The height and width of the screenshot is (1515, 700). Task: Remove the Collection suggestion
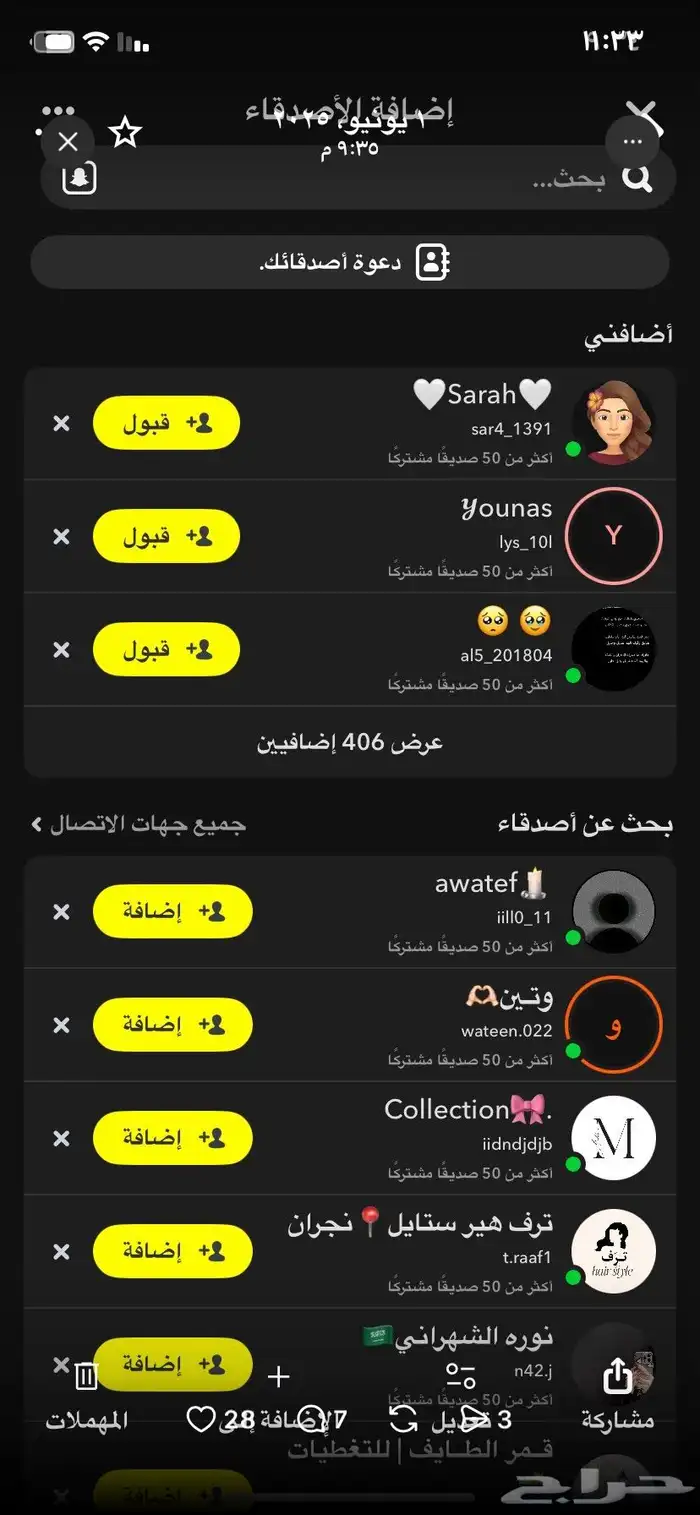pyautogui.click(x=62, y=1138)
